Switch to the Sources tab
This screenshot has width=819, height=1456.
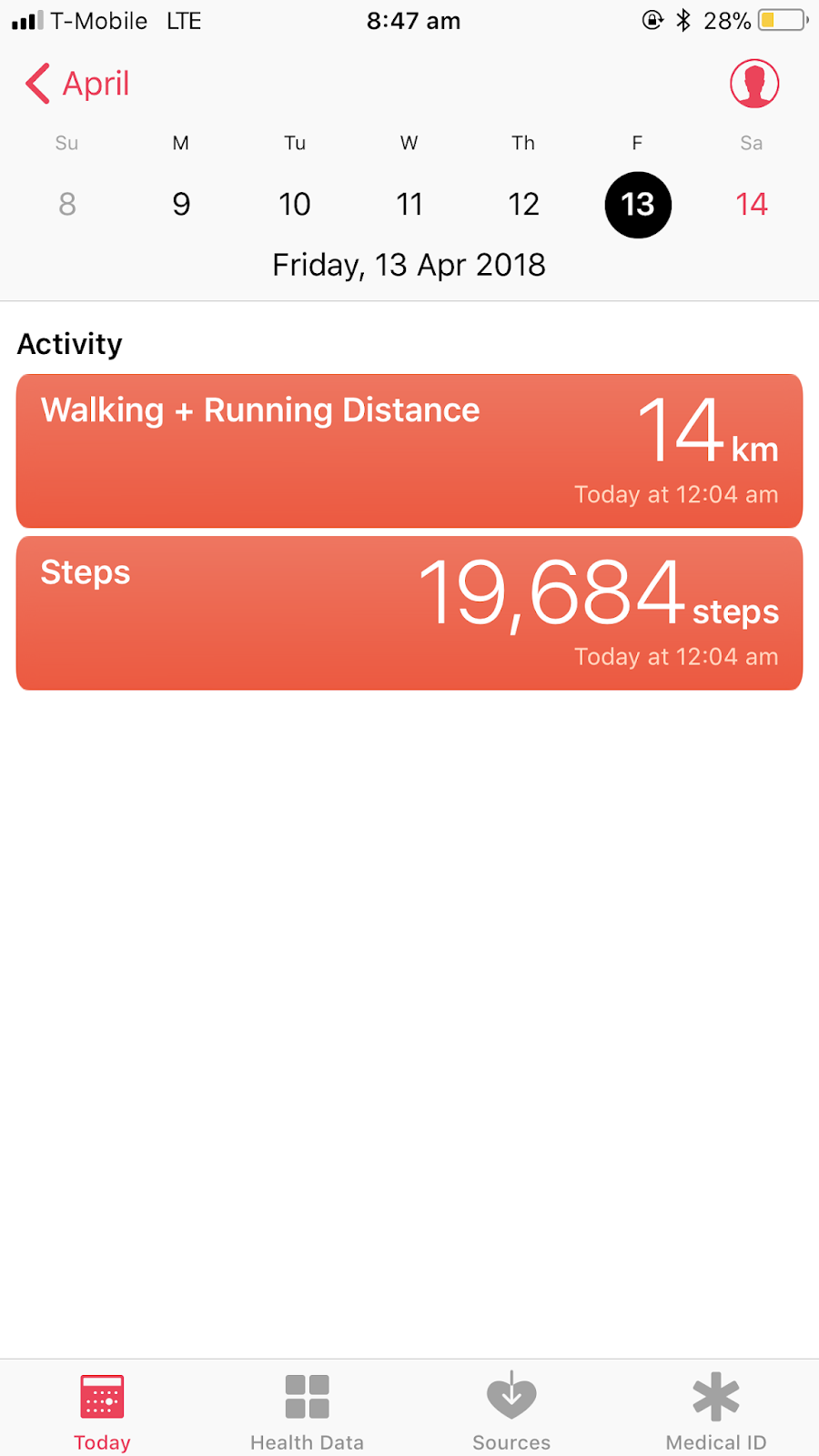point(511,1411)
